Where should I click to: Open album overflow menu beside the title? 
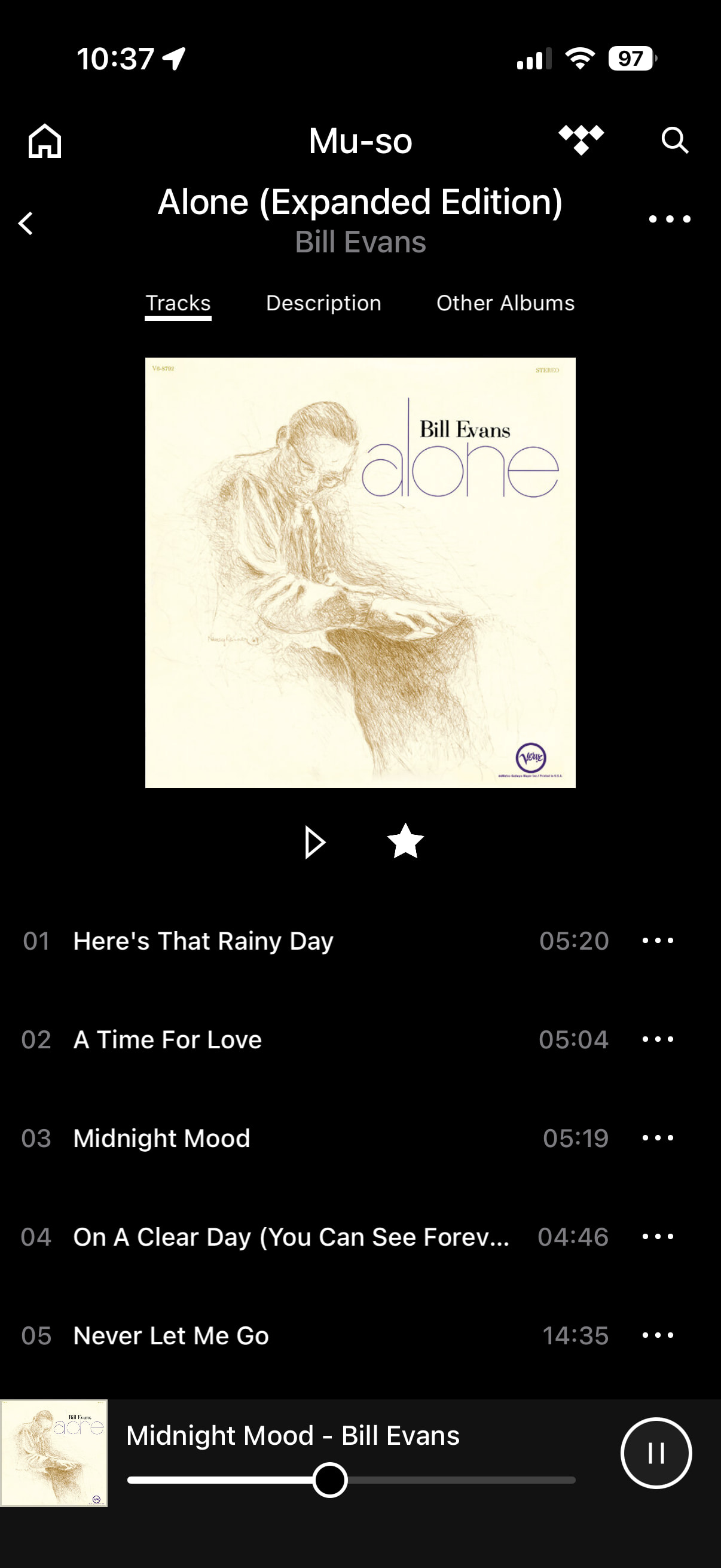pyautogui.click(x=669, y=219)
